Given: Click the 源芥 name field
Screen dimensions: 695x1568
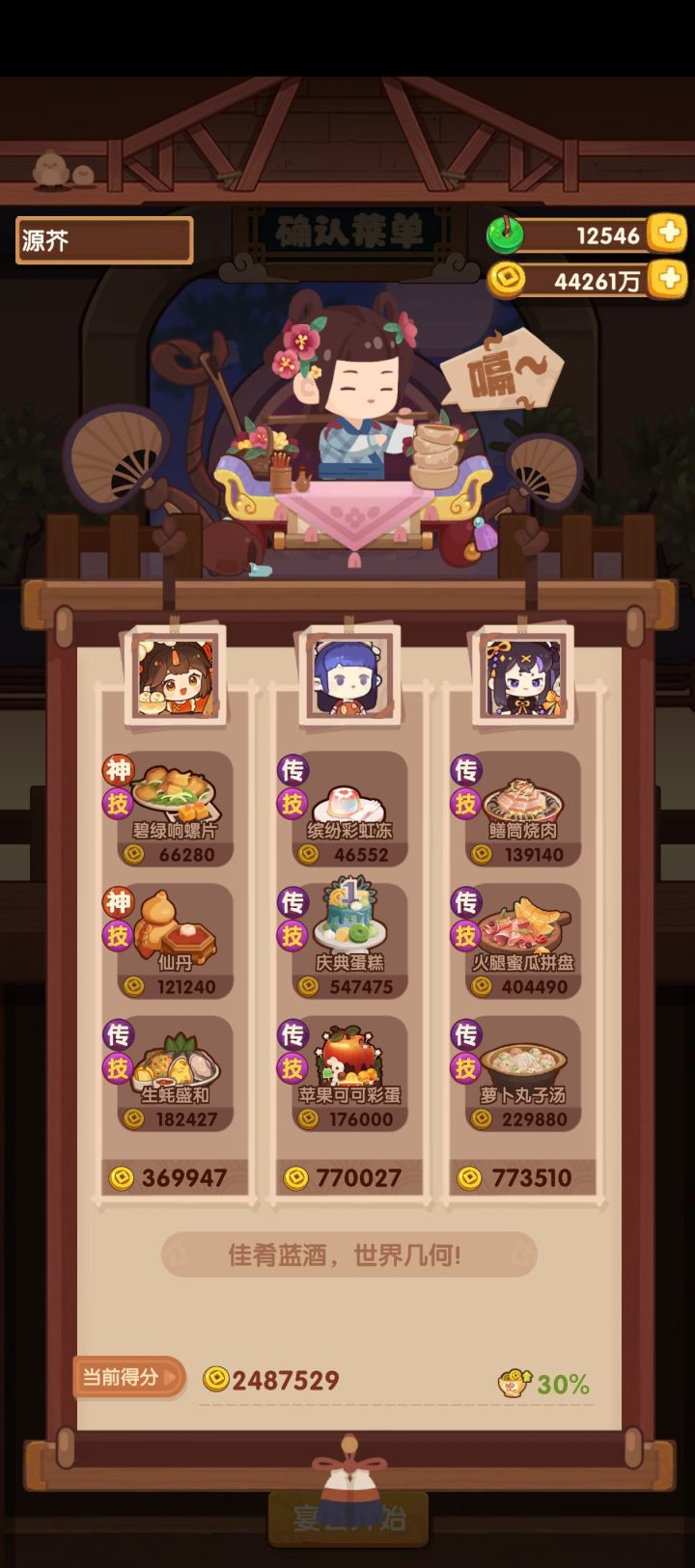Looking at the screenshot, I should (102, 239).
